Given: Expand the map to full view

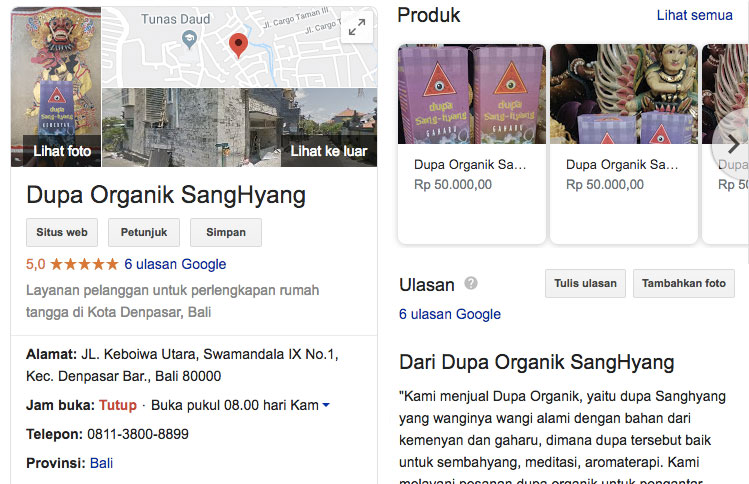Looking at the screenshot, I should (x=357, y=29).
